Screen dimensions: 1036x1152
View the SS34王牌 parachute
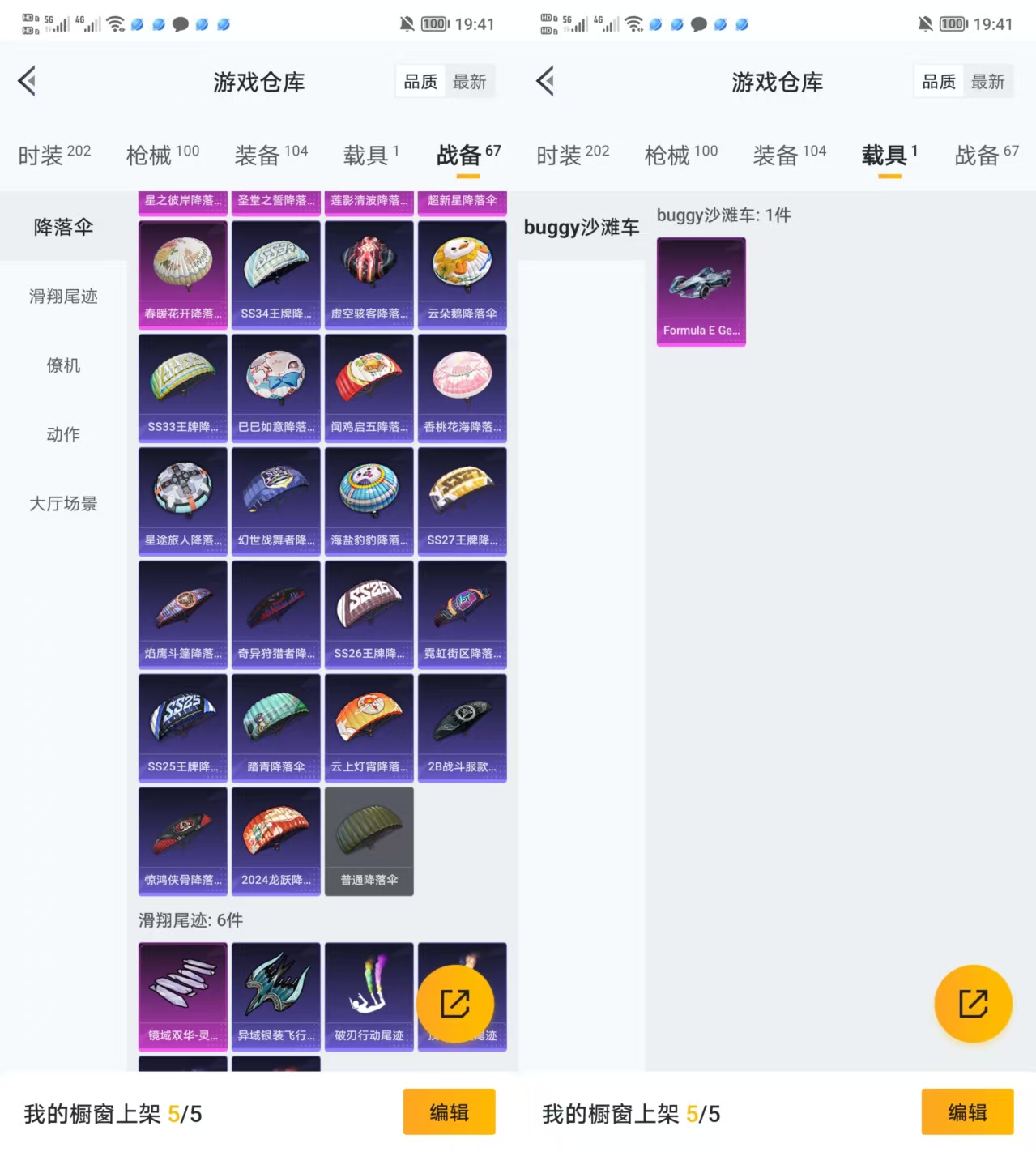click(276, 274)
